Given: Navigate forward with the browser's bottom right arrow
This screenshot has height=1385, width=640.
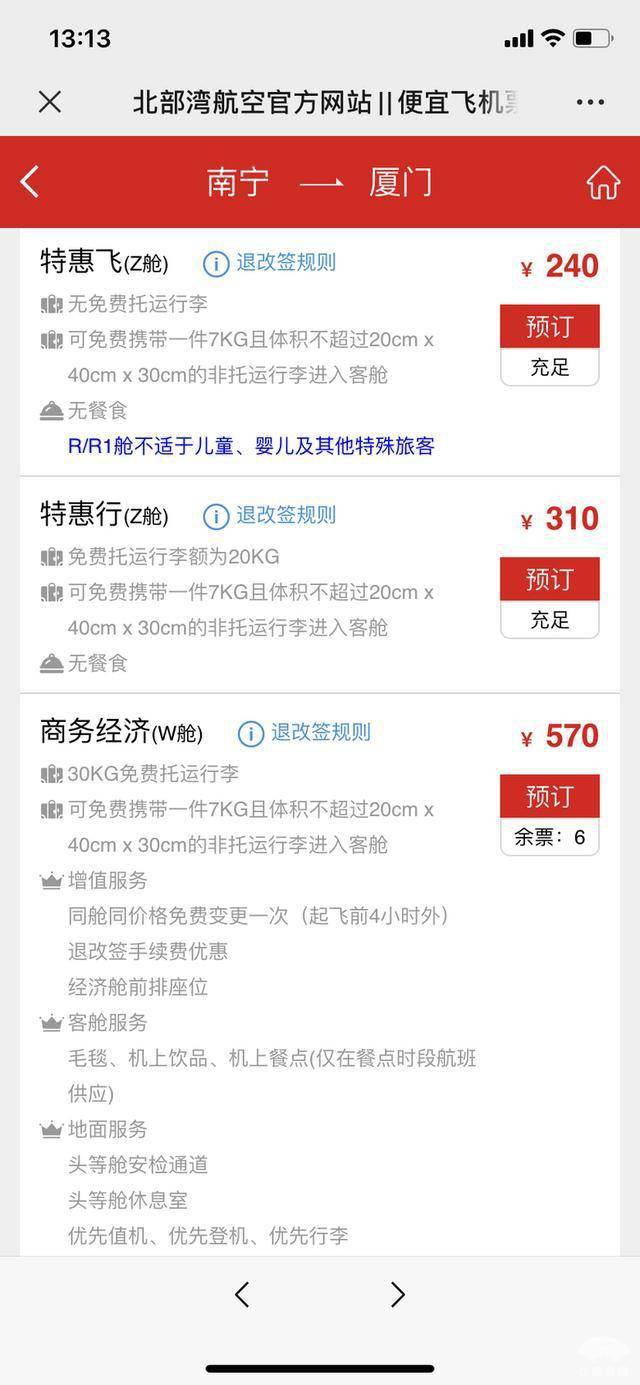Looking at the screenshot, I should click(397, 1294).
